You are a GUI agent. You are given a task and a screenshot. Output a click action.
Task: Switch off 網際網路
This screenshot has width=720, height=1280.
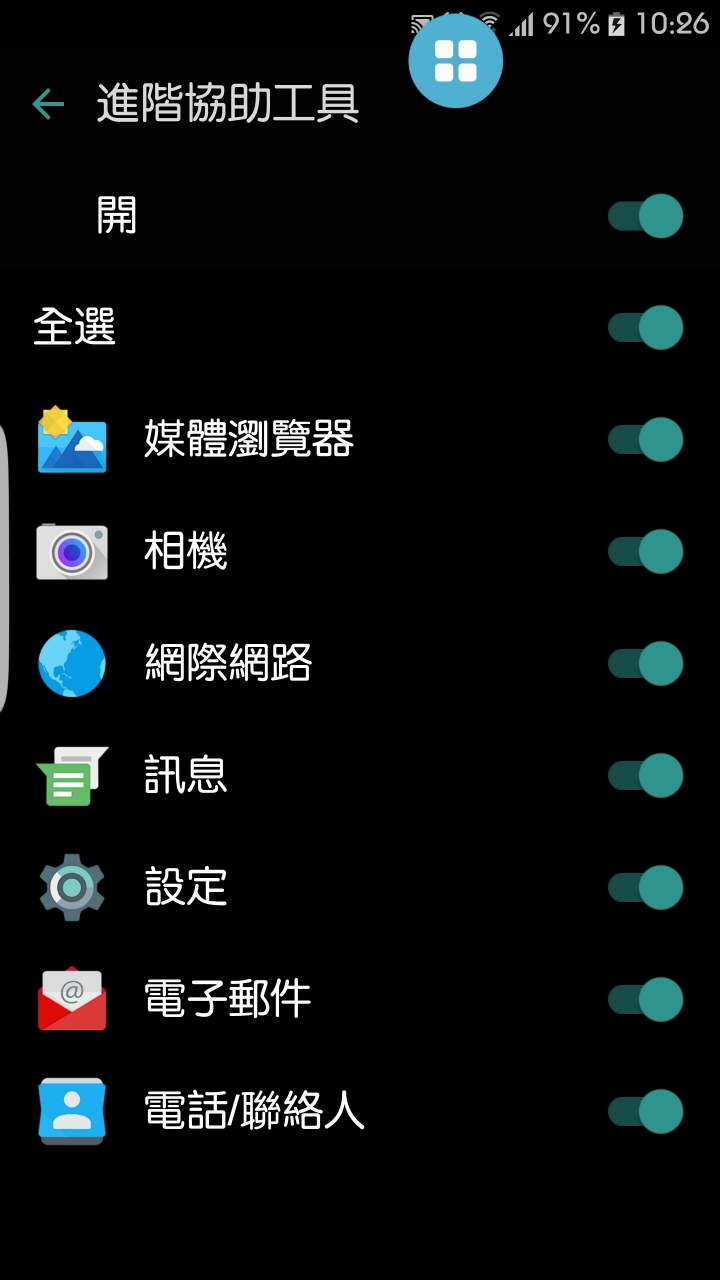point(645,664)
